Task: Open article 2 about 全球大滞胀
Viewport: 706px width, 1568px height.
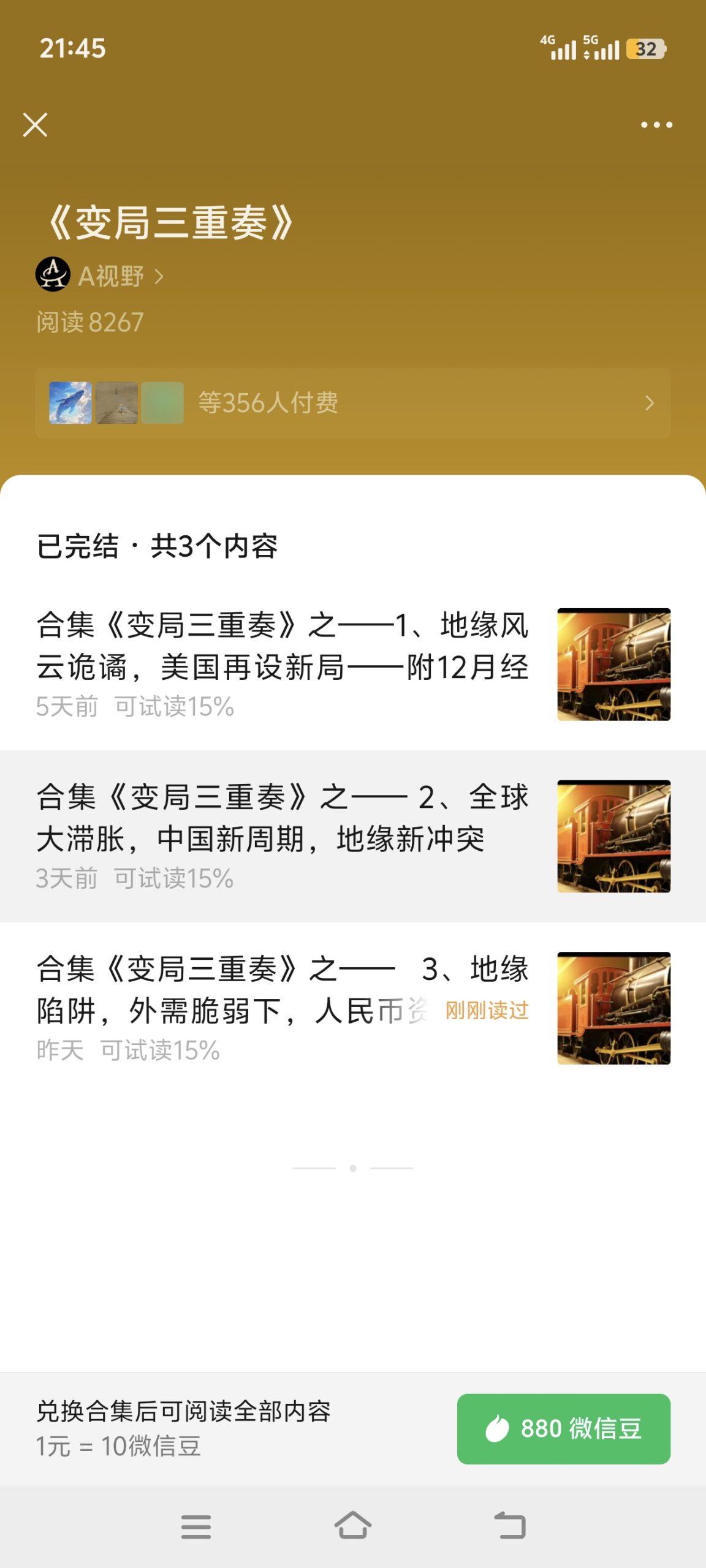Action: [282, 836]
